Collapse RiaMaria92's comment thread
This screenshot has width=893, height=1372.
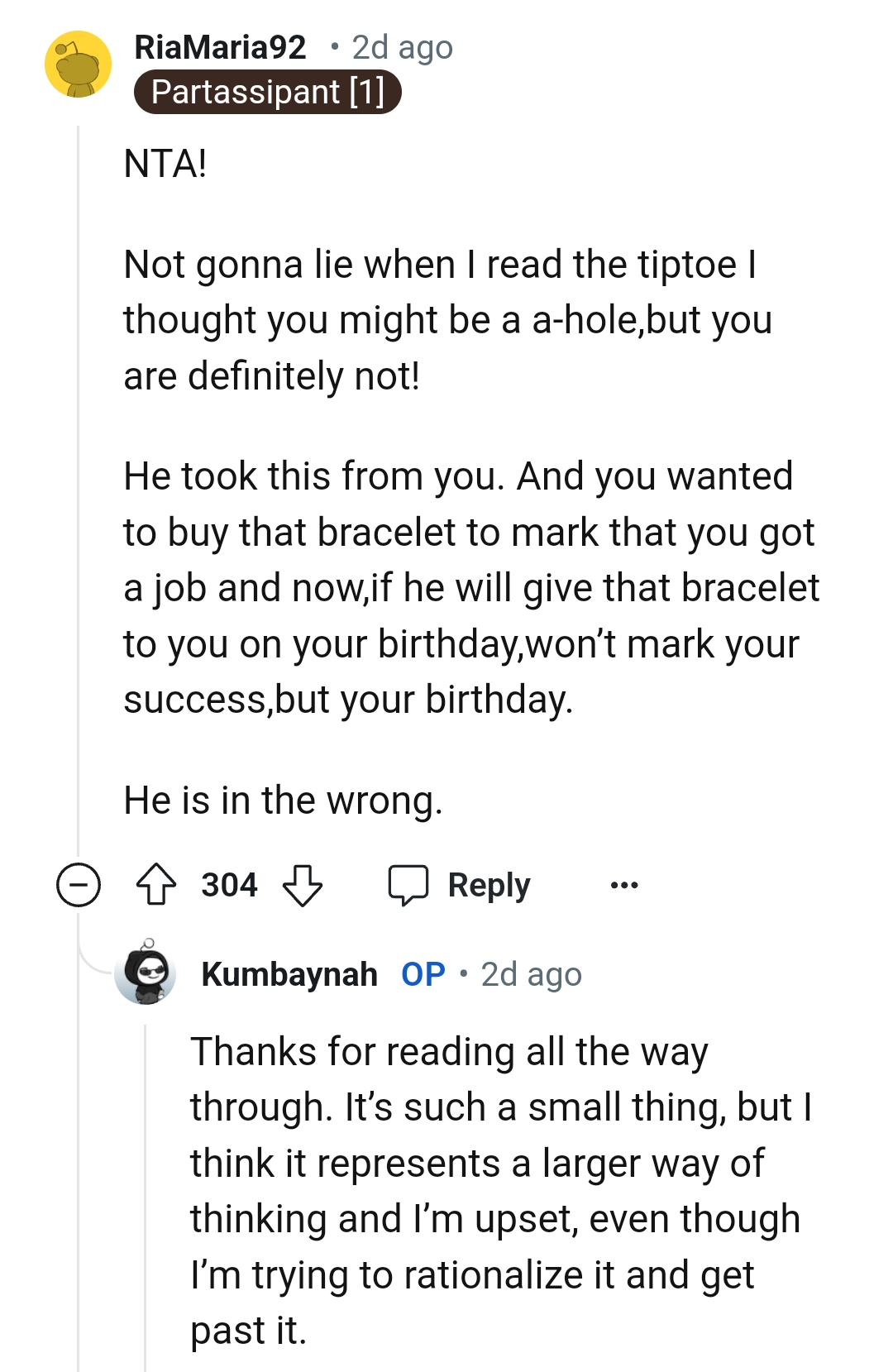coord(79,885)
